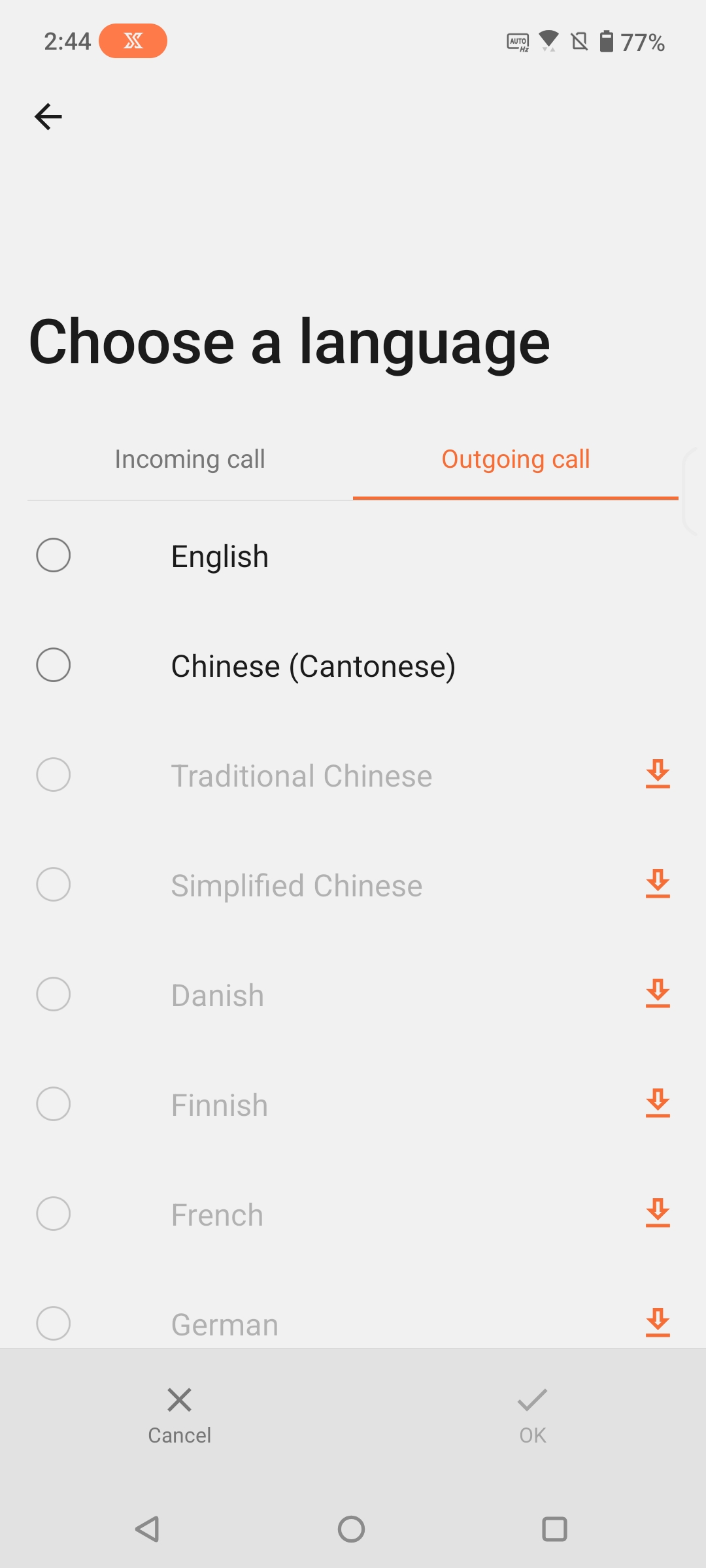
Task: Cancel the language selection
Action: pos(179,1415)
